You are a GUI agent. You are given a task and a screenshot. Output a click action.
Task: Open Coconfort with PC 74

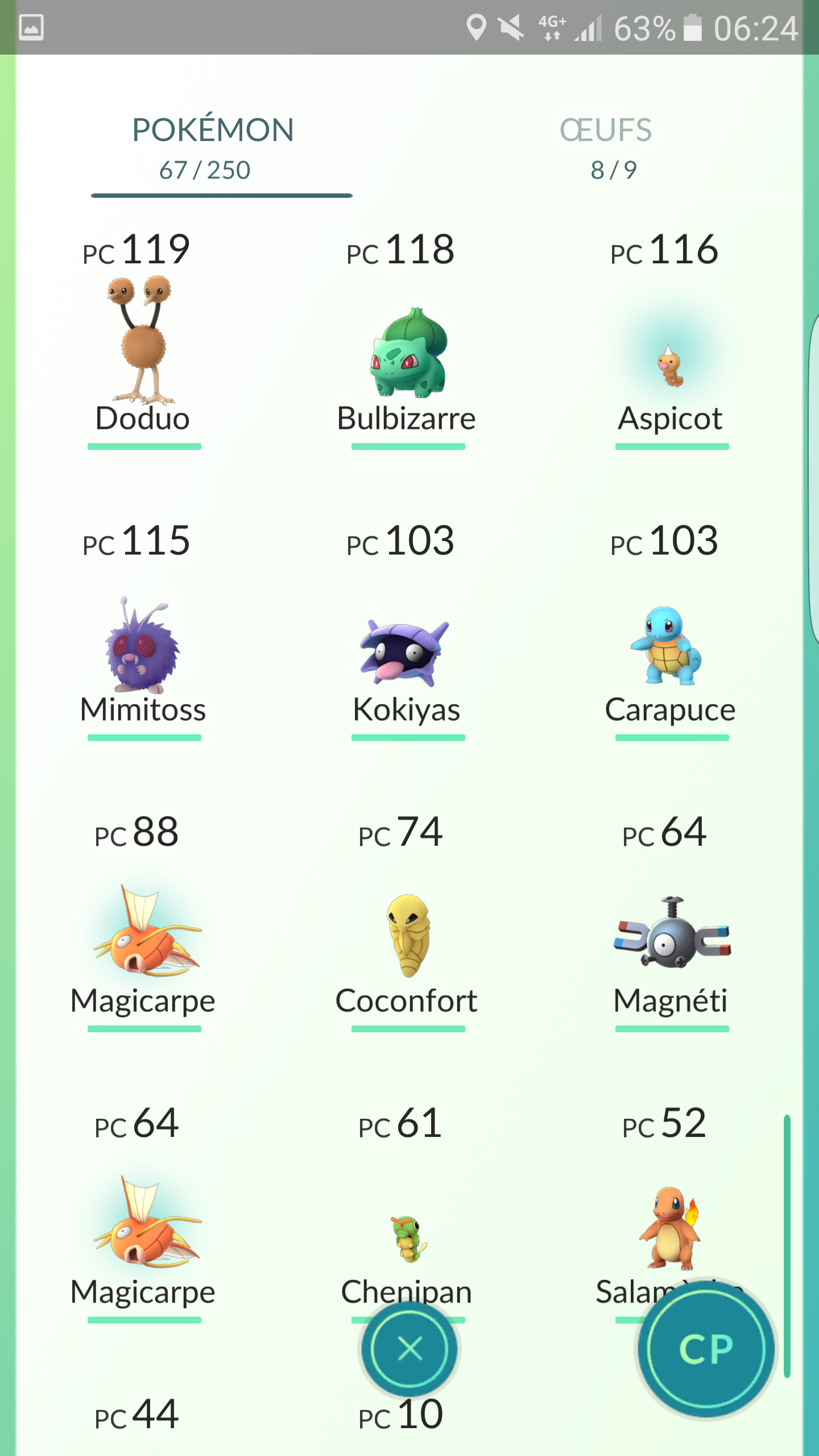(407, 938)
